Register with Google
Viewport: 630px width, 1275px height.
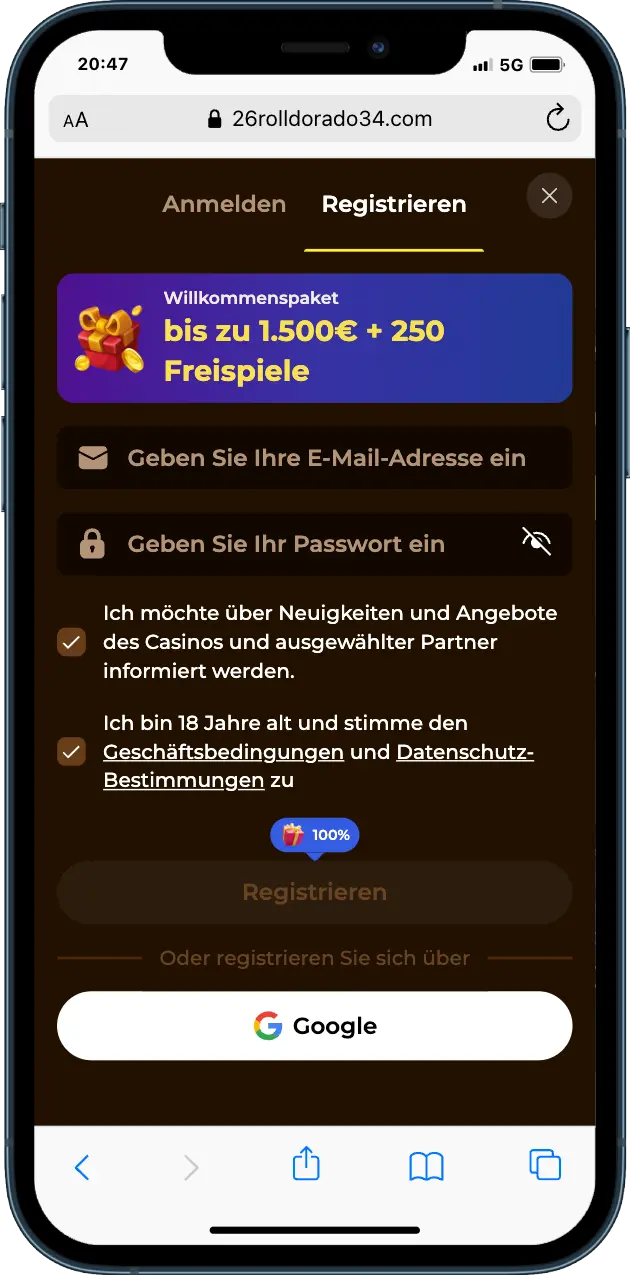[x=314, y=1026]
